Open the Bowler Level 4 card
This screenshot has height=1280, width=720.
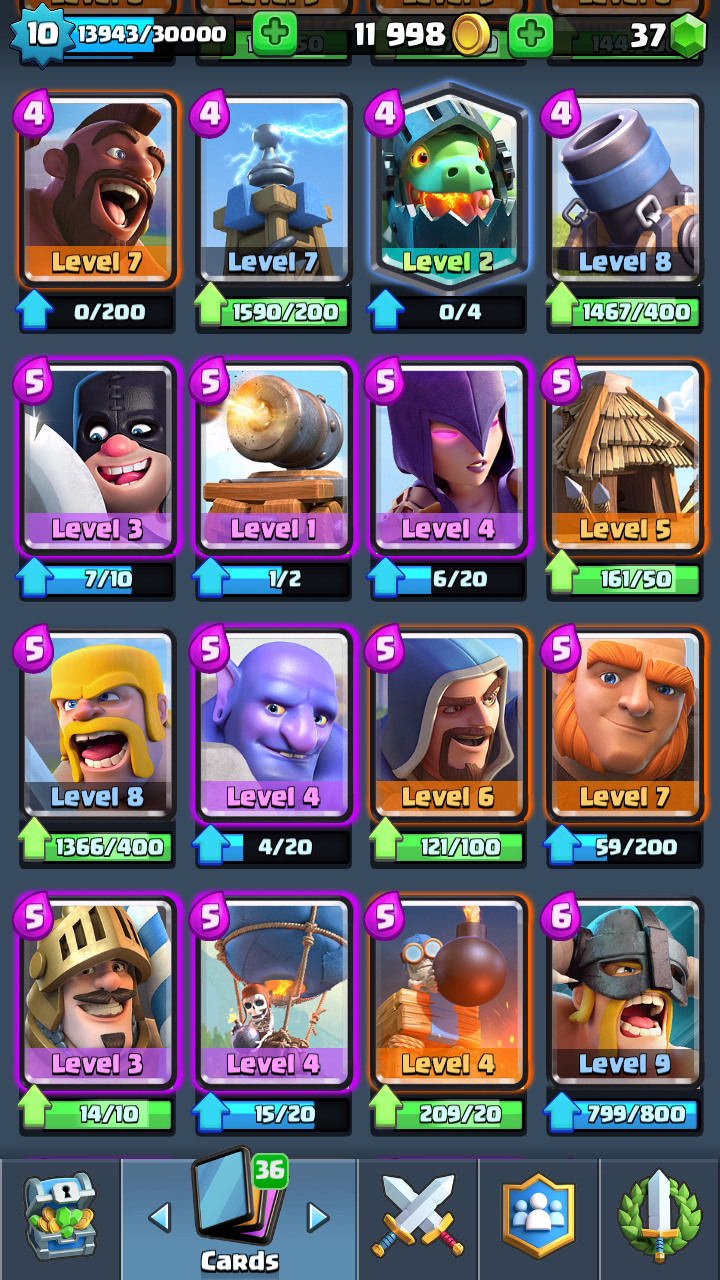point(273,724)
